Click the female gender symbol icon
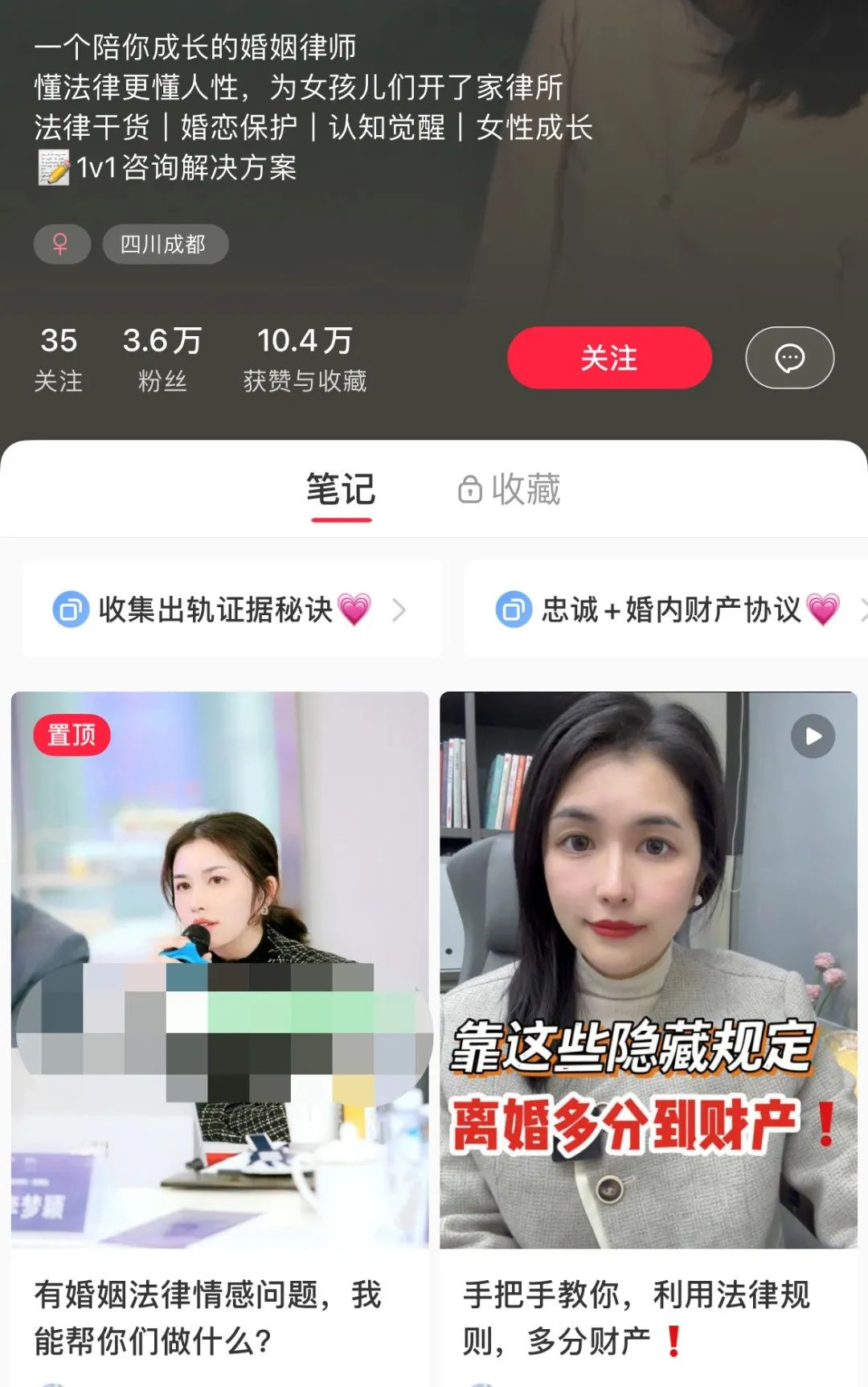The image size is (868, 1387). (x=62, y=244)
